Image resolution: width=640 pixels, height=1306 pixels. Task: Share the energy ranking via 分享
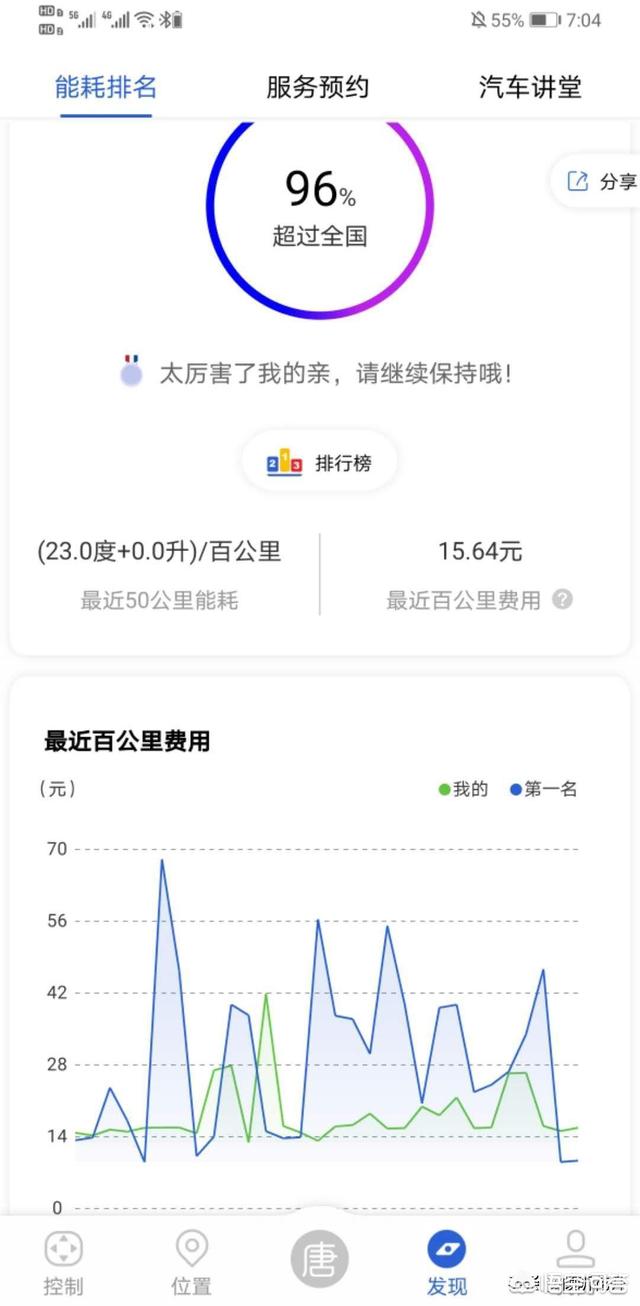pyautogui.click(x=601, y=181)
